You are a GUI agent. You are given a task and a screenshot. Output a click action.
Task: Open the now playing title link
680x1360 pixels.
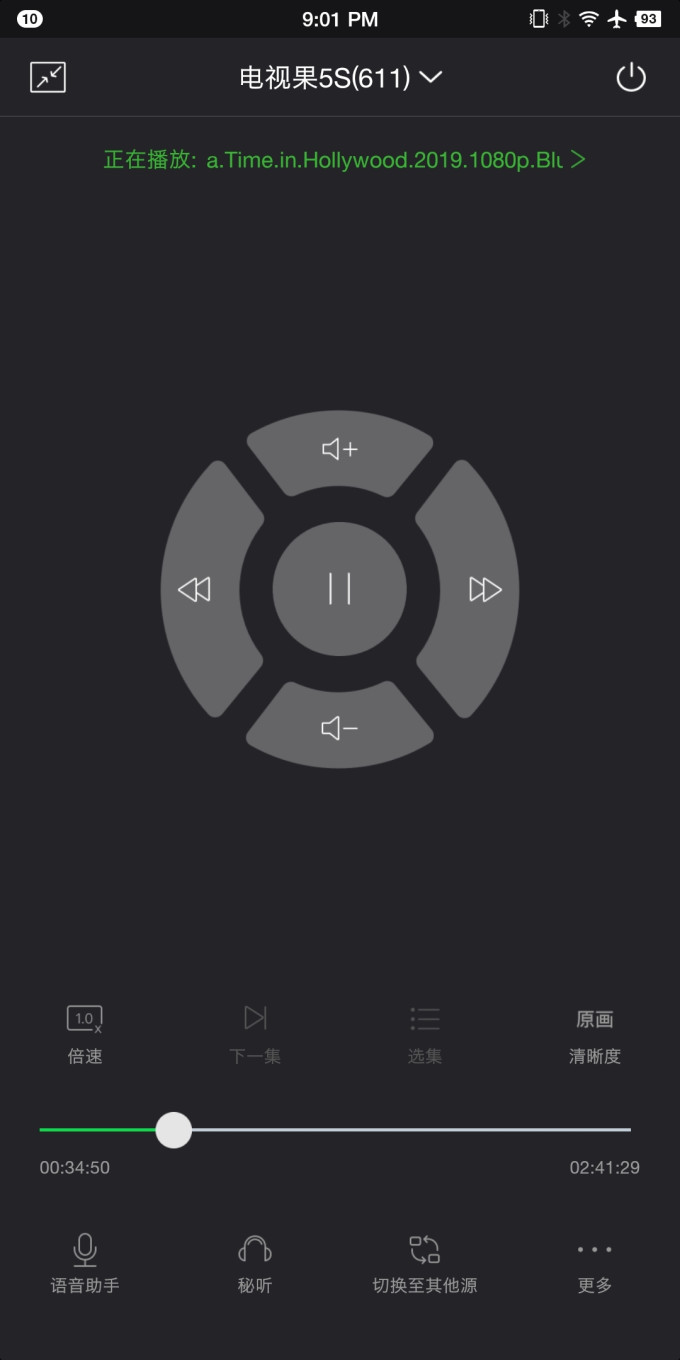(x=344, y=160)
